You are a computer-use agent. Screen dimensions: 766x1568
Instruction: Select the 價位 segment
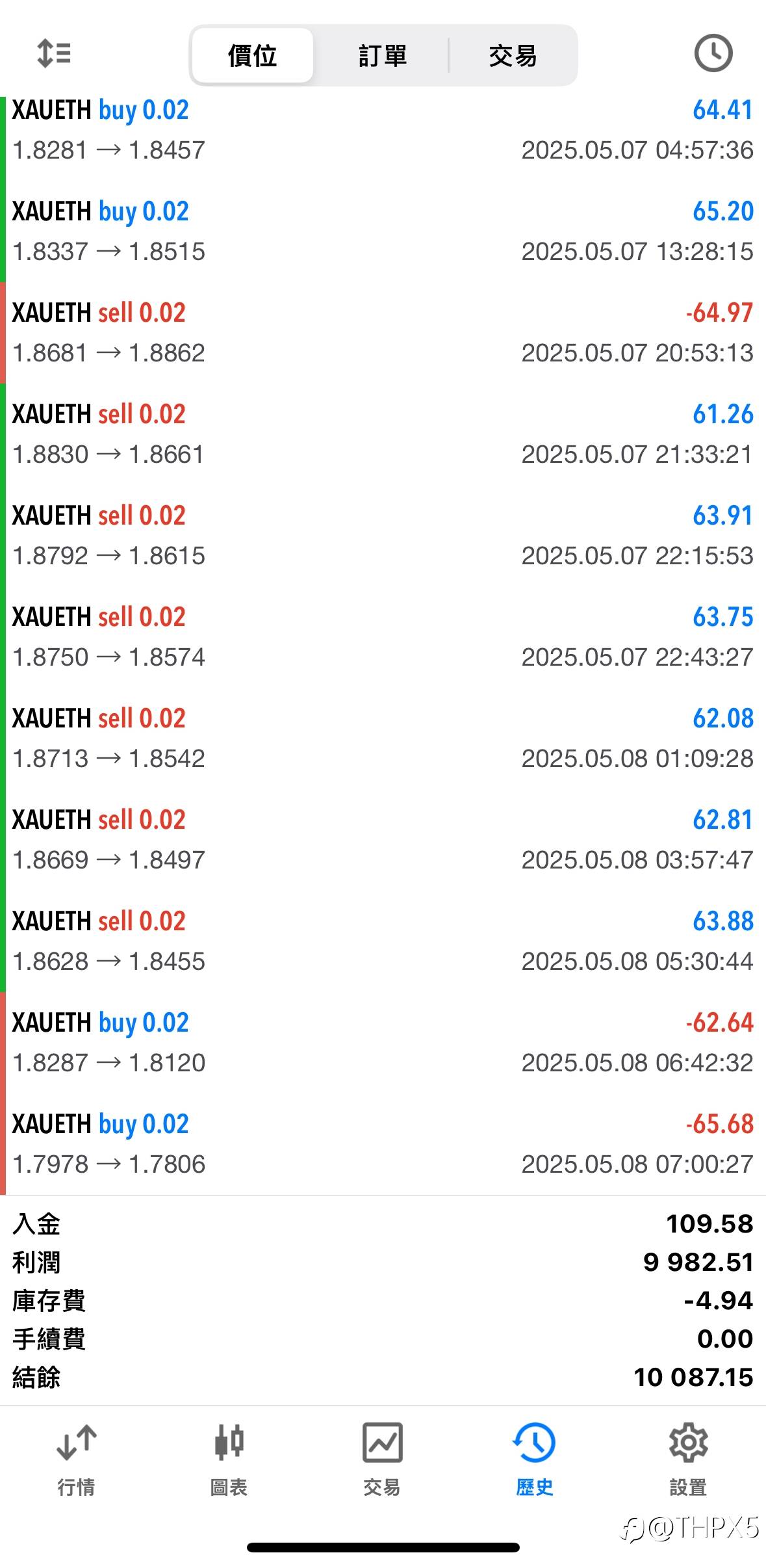253,55
